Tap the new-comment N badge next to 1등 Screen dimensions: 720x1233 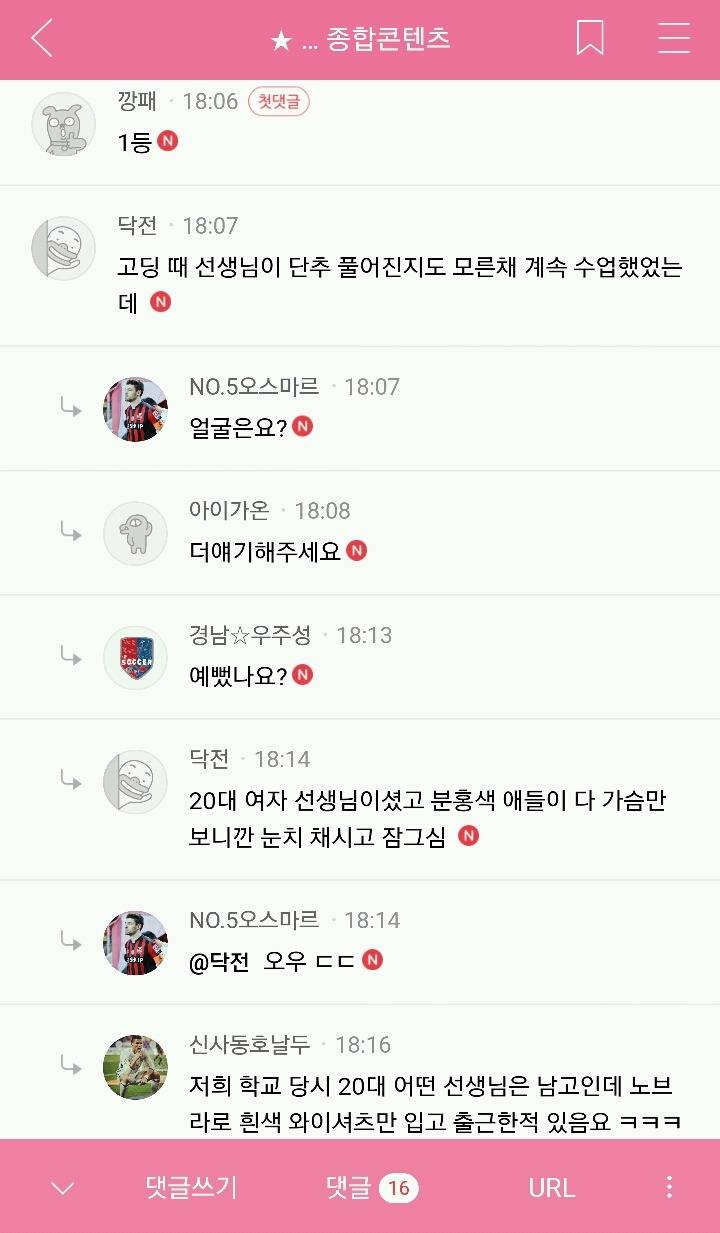pos(167,142)
